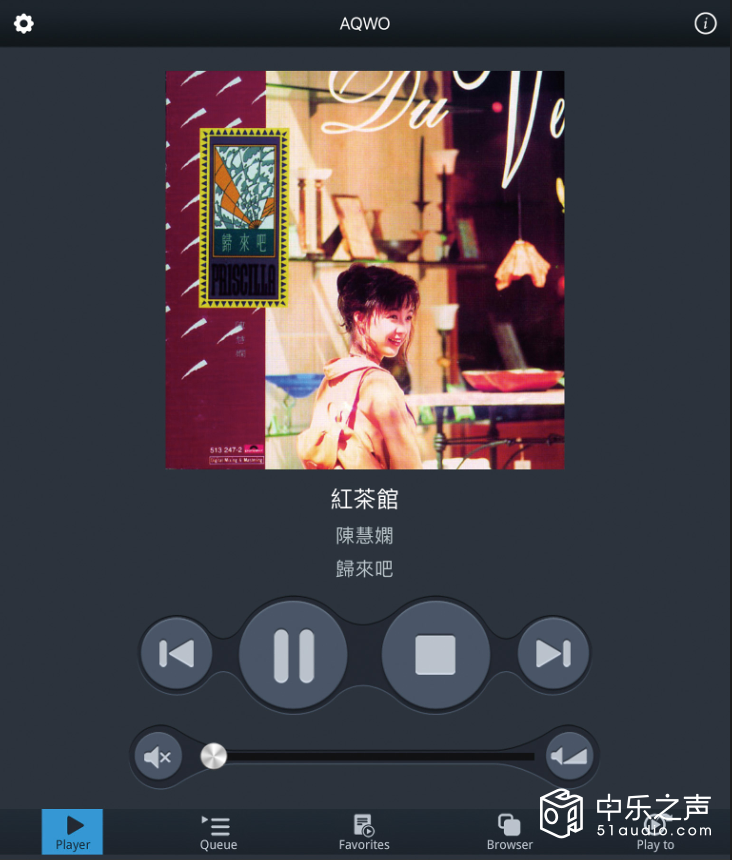Open the settings gear
The image size is (732, 860).
tap(24, 24)
